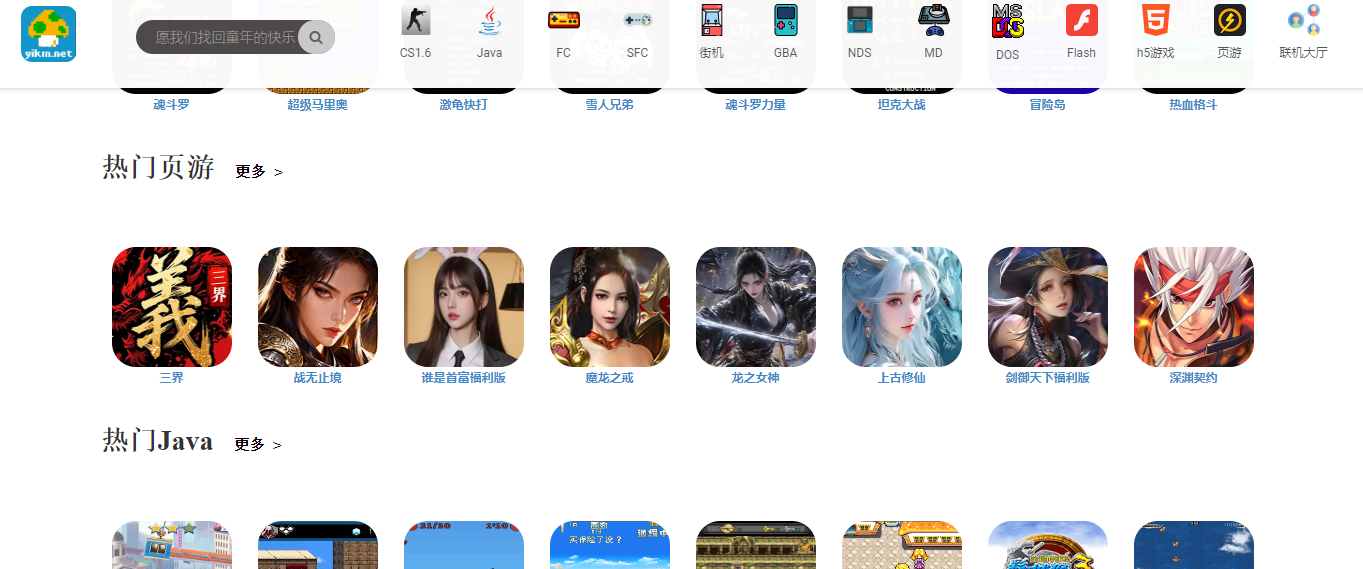Select the 上古修仙 game tile
Screen dimensions: 1363x569
coord(902,307)
